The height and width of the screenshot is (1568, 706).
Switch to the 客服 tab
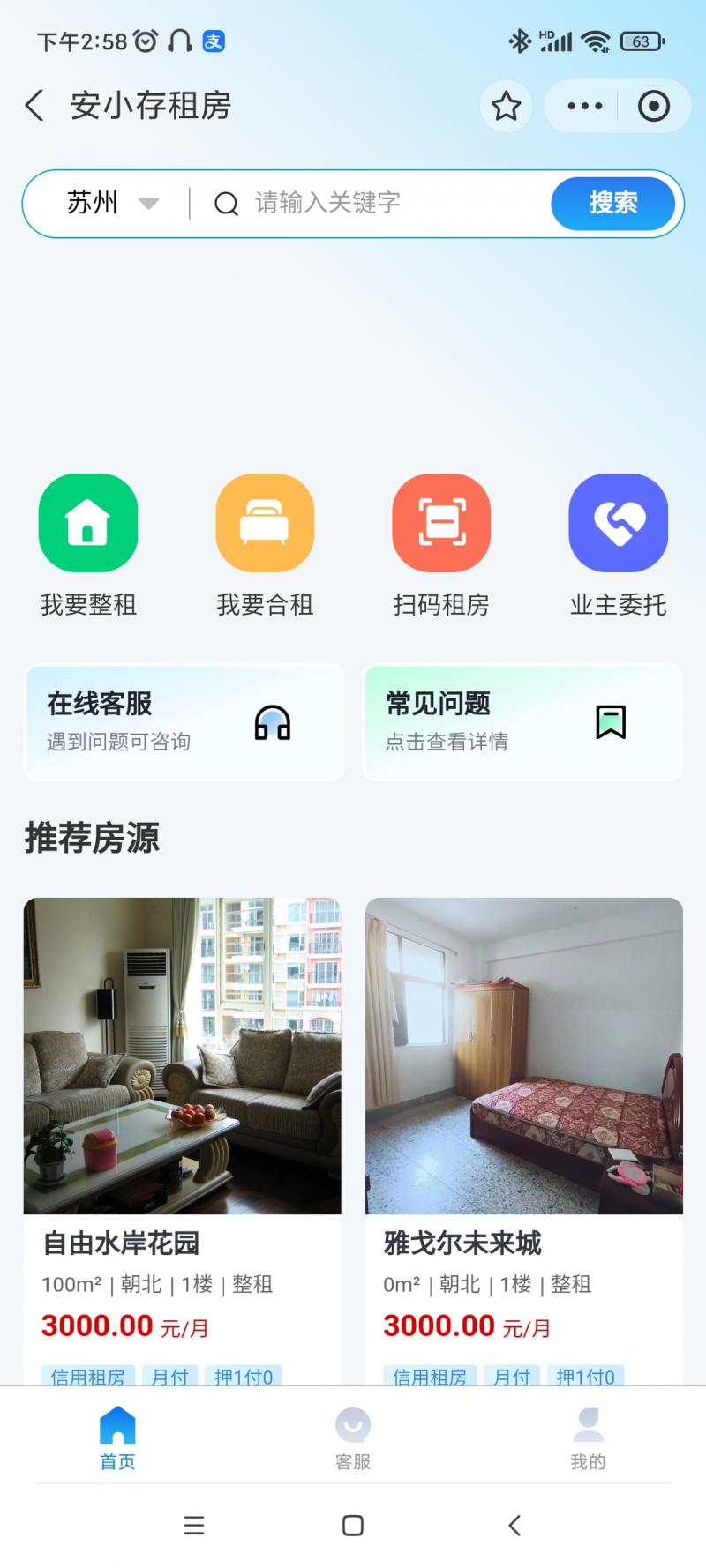click(353, 1437)
